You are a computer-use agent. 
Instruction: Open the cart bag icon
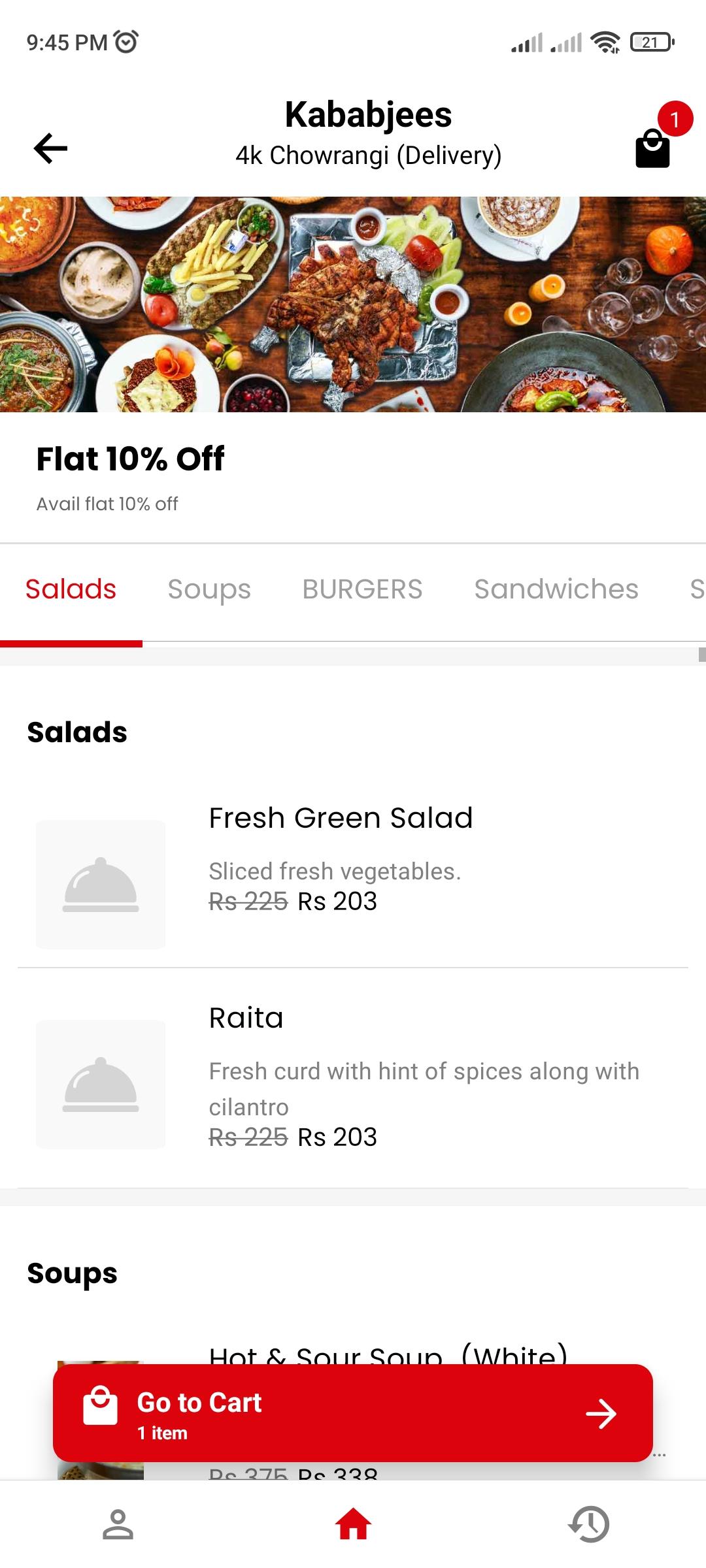point(653,148)
